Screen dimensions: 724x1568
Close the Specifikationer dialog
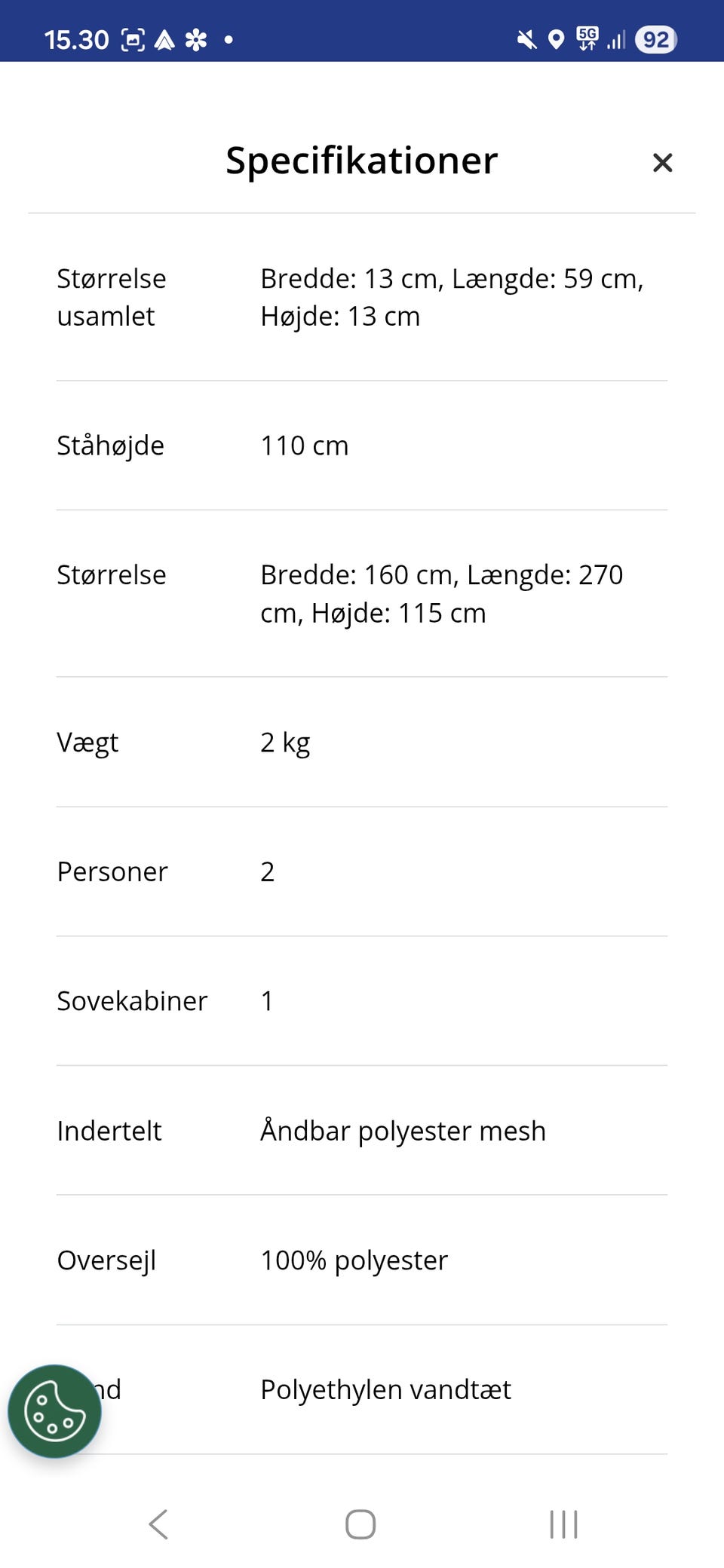pyautogui.click(x=661, y=162)
